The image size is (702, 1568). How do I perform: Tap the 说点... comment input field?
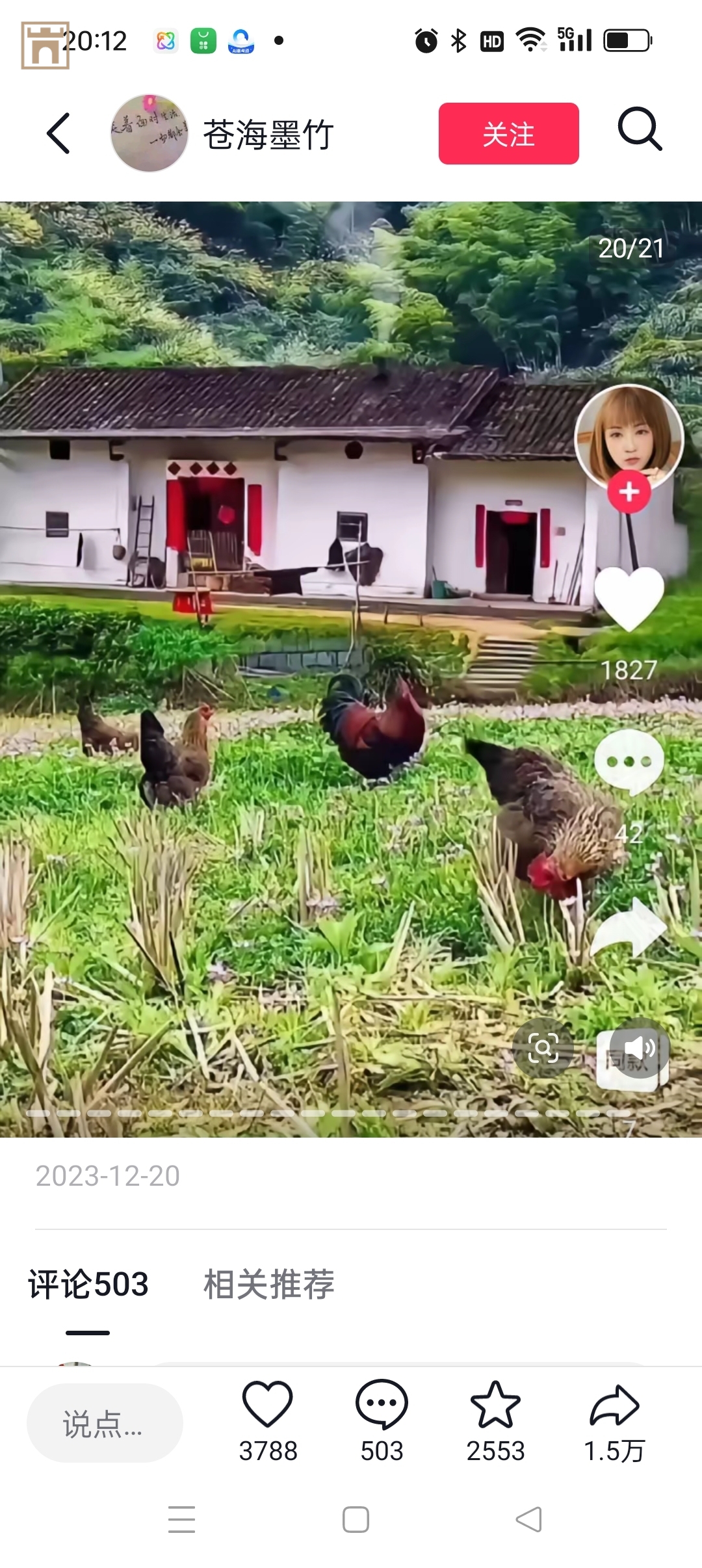click(x=104, y=1423)
